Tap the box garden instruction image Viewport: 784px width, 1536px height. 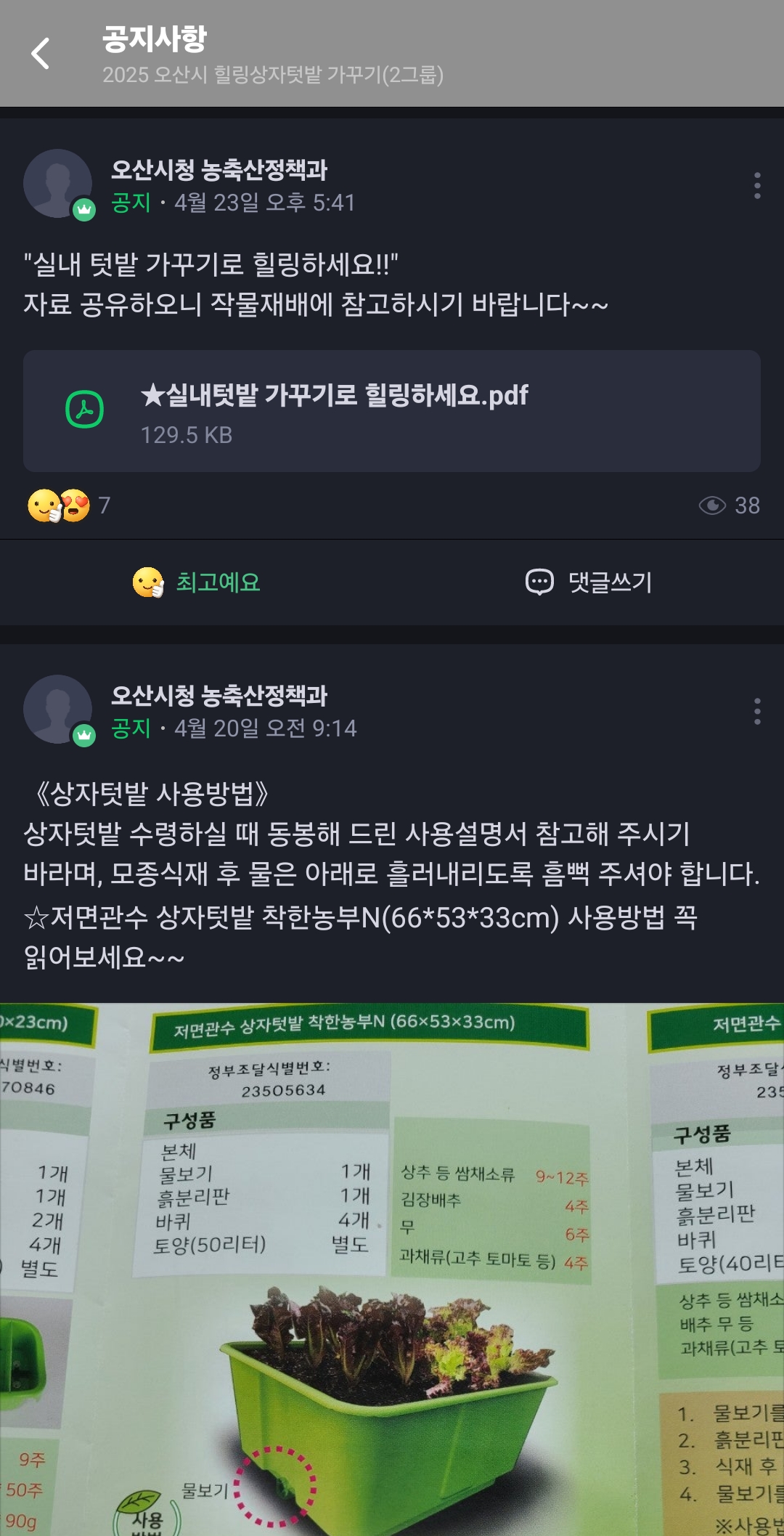coord(392,1271)
